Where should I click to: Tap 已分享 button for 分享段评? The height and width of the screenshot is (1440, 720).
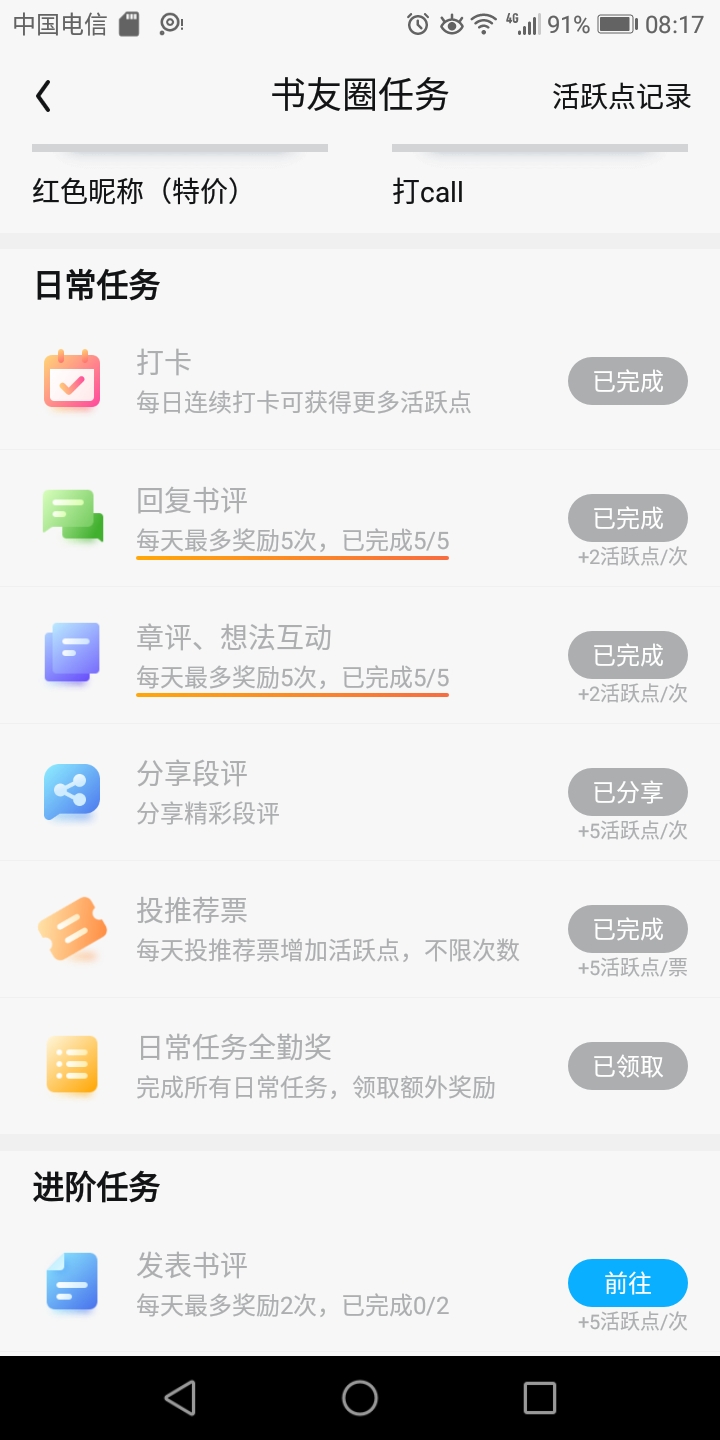coord(628,792)
